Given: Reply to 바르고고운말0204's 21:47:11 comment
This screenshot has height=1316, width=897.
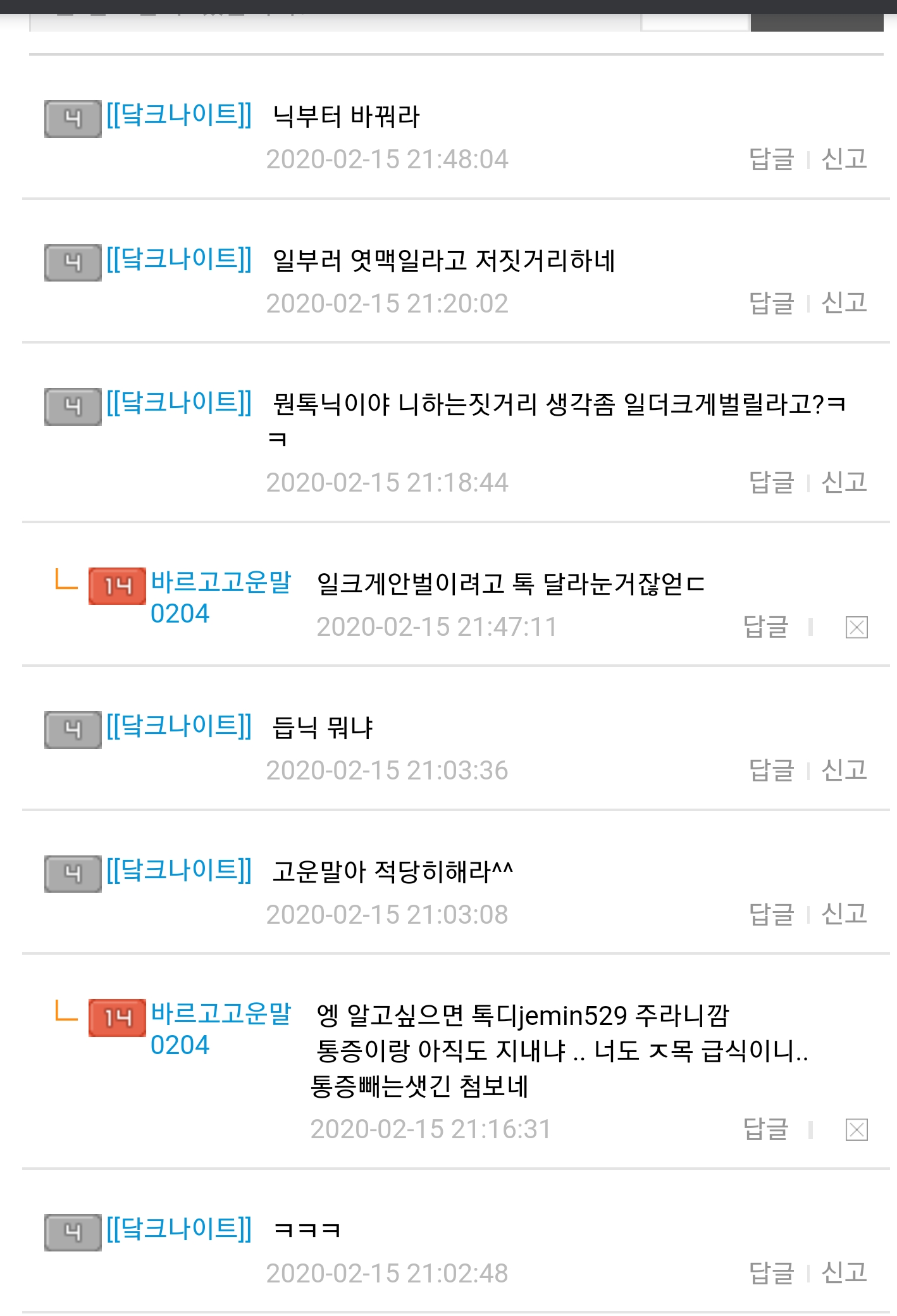Looking at the screenshot, I should [765, 626].
